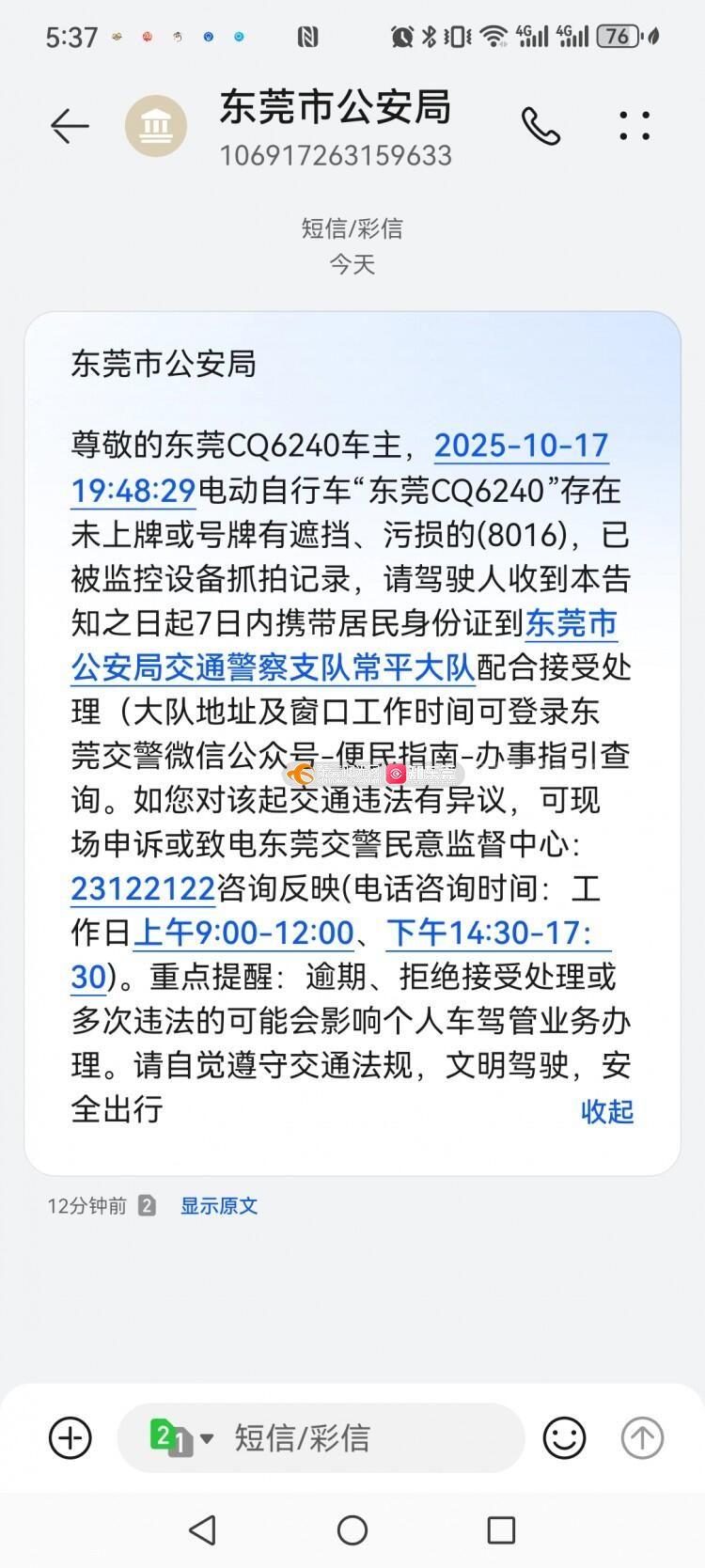Open the overflow menu
Screen dimensions: 705x1568
pos(634,126)
